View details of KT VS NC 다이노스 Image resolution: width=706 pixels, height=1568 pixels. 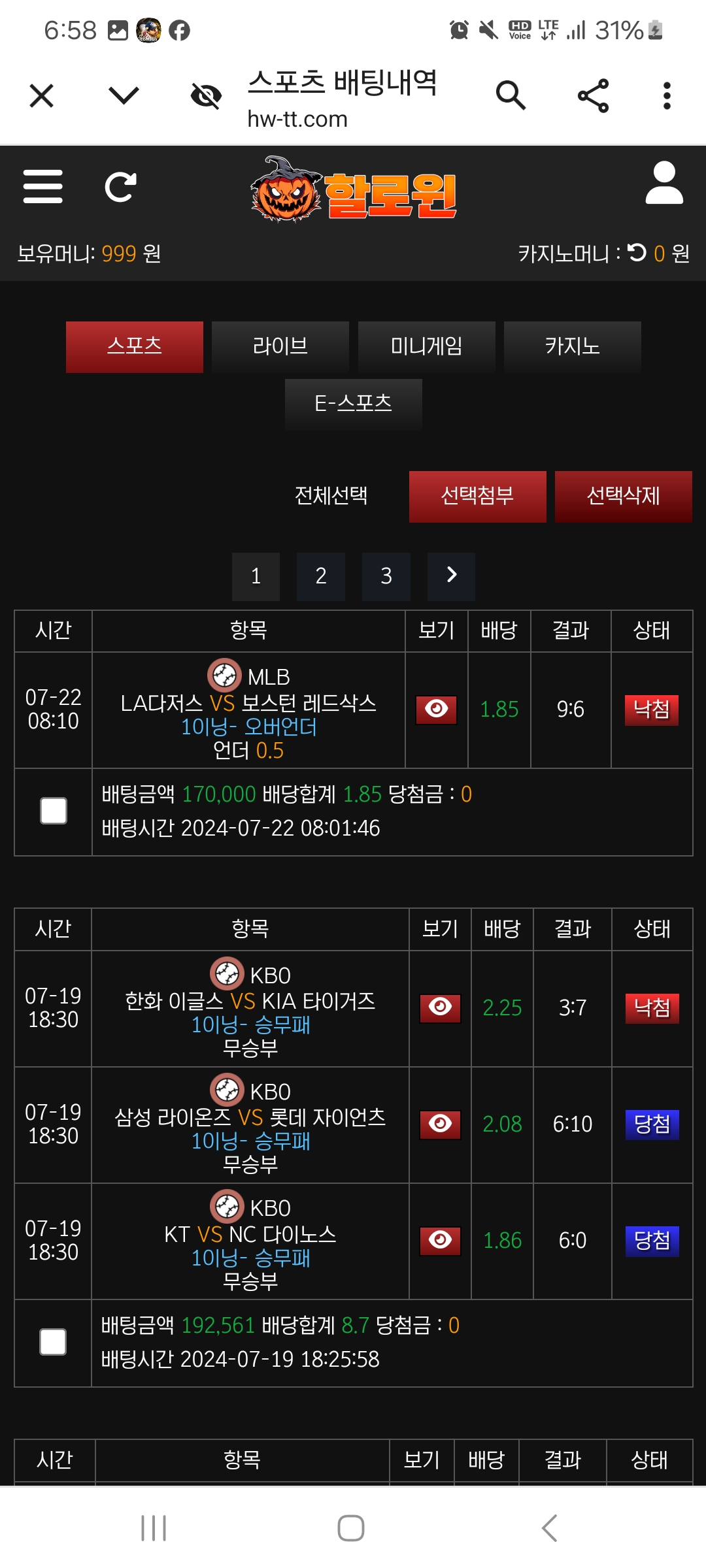tap(440, 1241)
